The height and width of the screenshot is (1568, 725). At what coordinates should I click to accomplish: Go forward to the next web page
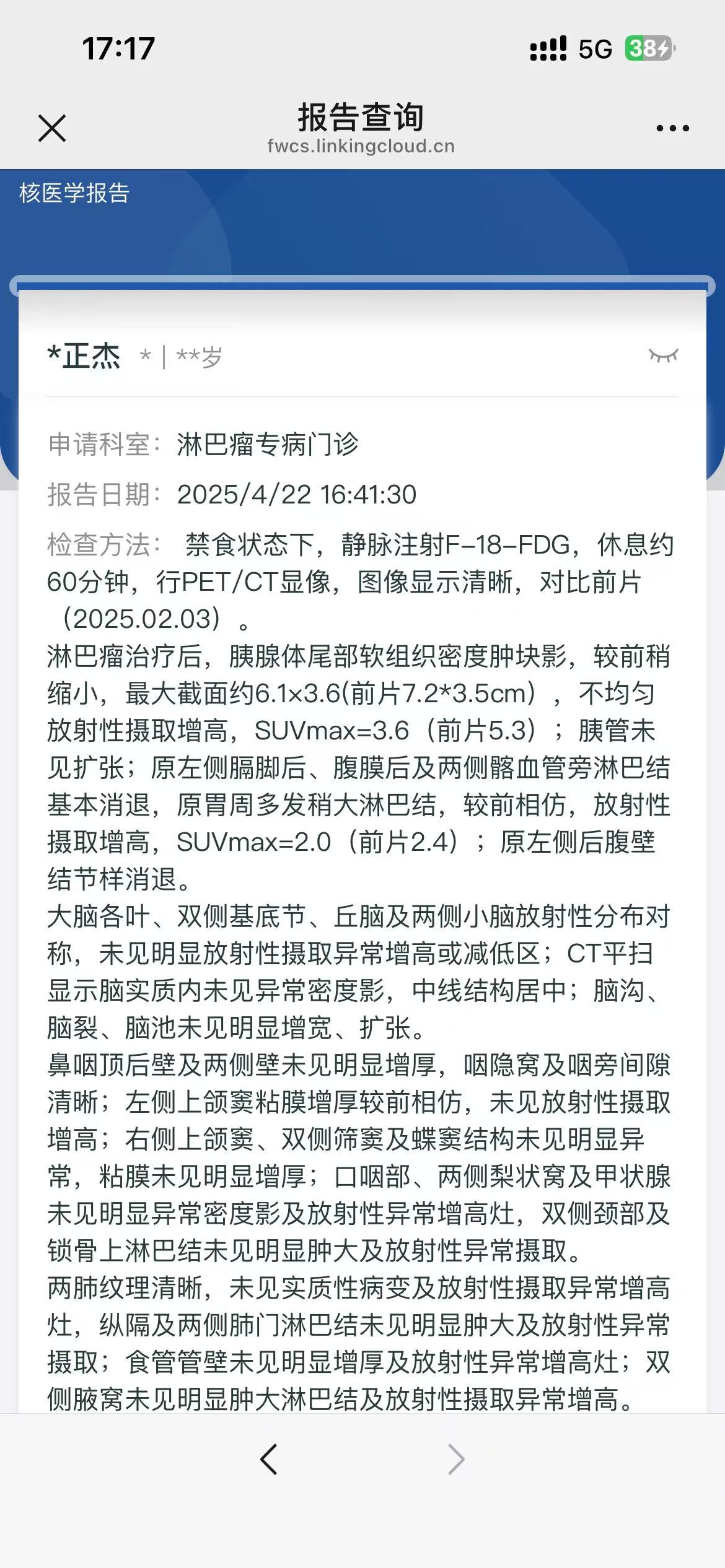(456, 1460)
